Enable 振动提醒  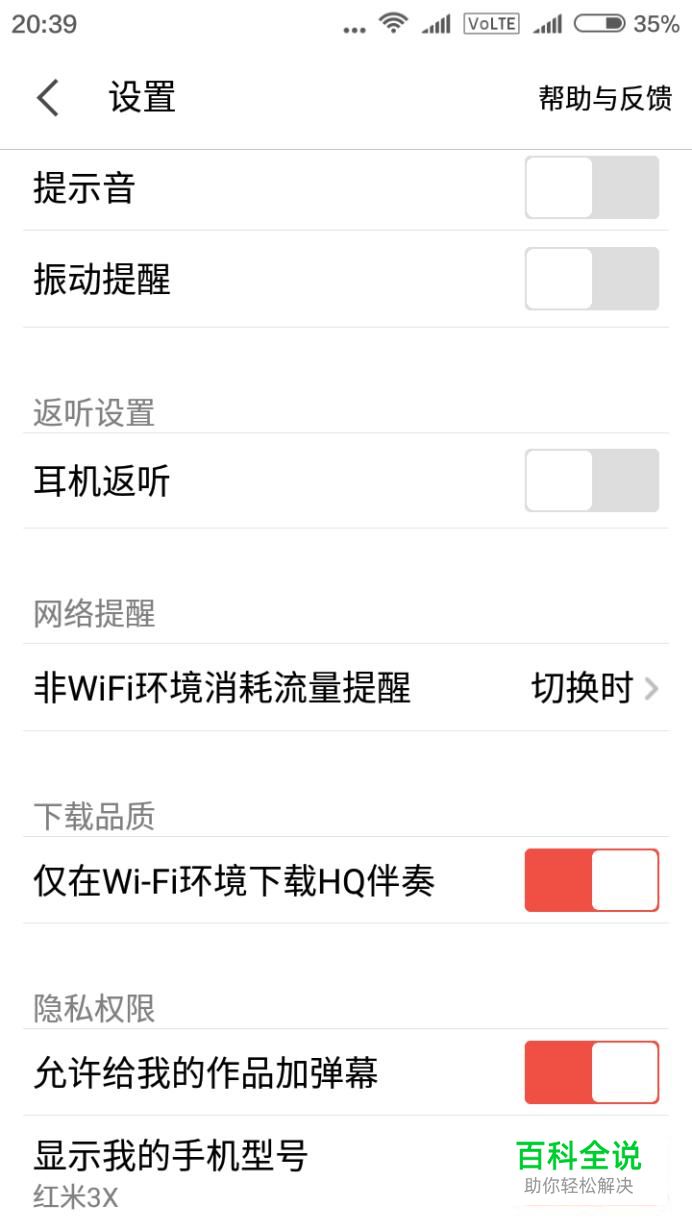tap(592, 279)
